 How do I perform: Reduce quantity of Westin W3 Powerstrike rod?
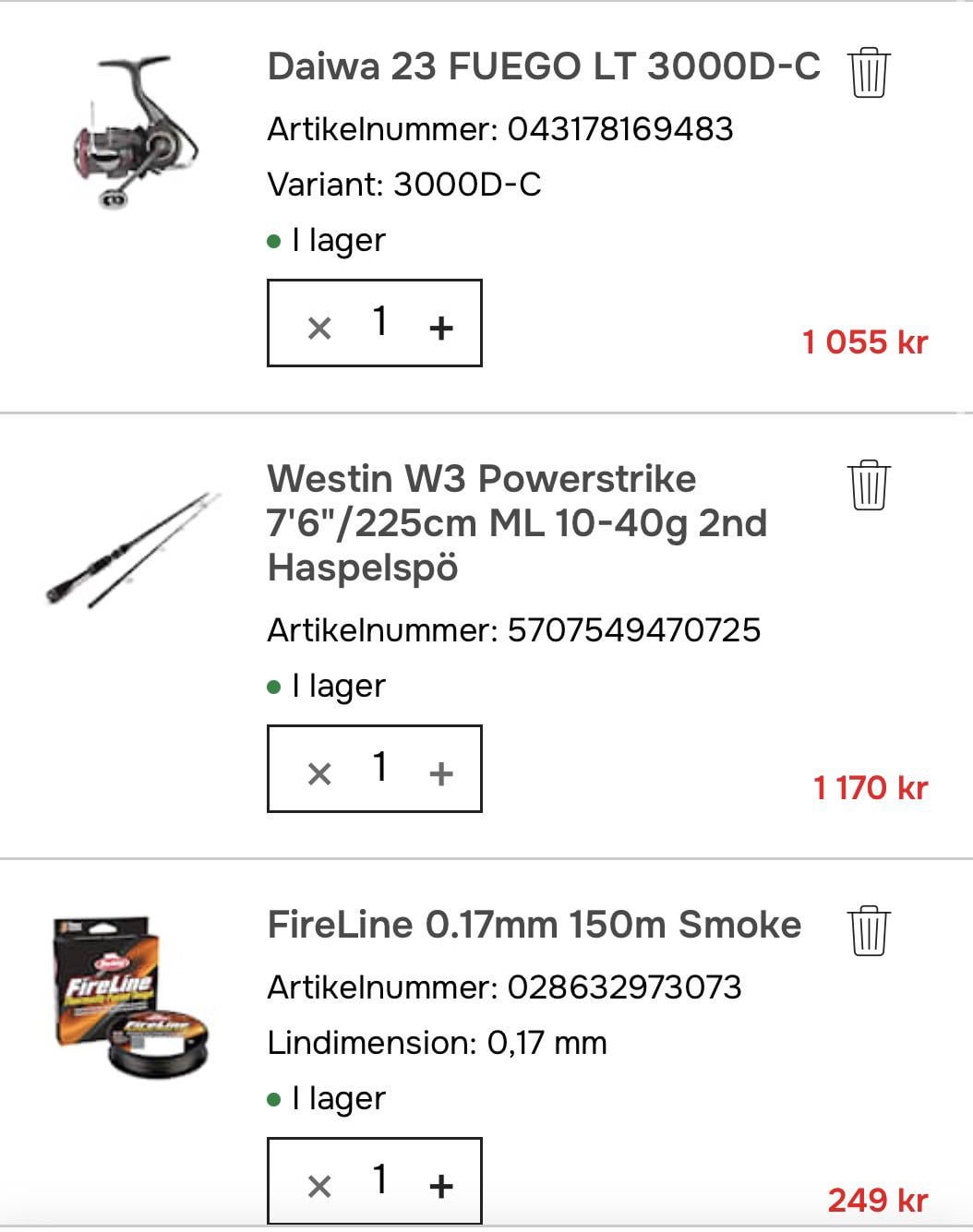click(318, 772)
